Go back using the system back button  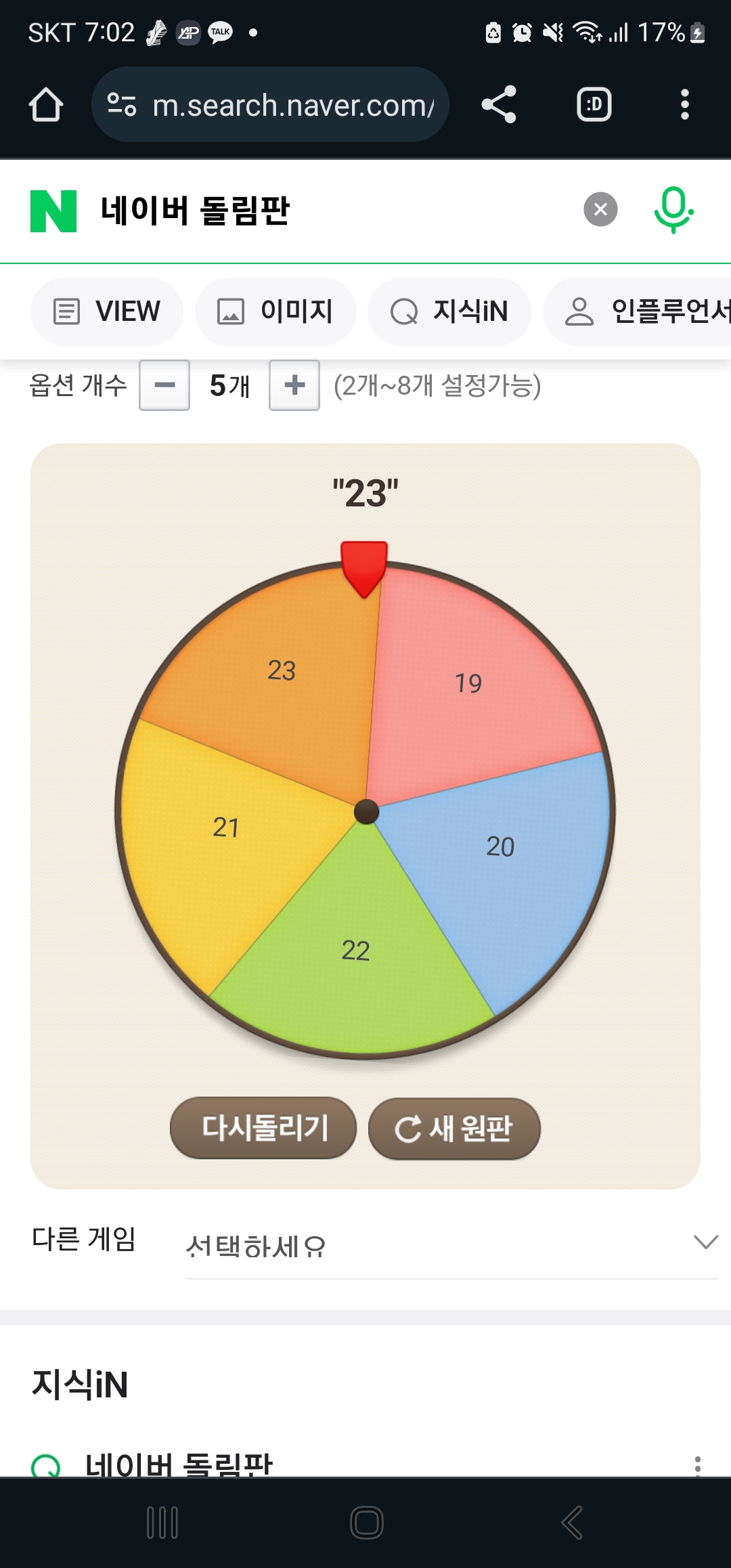[x=572, y=1523]
